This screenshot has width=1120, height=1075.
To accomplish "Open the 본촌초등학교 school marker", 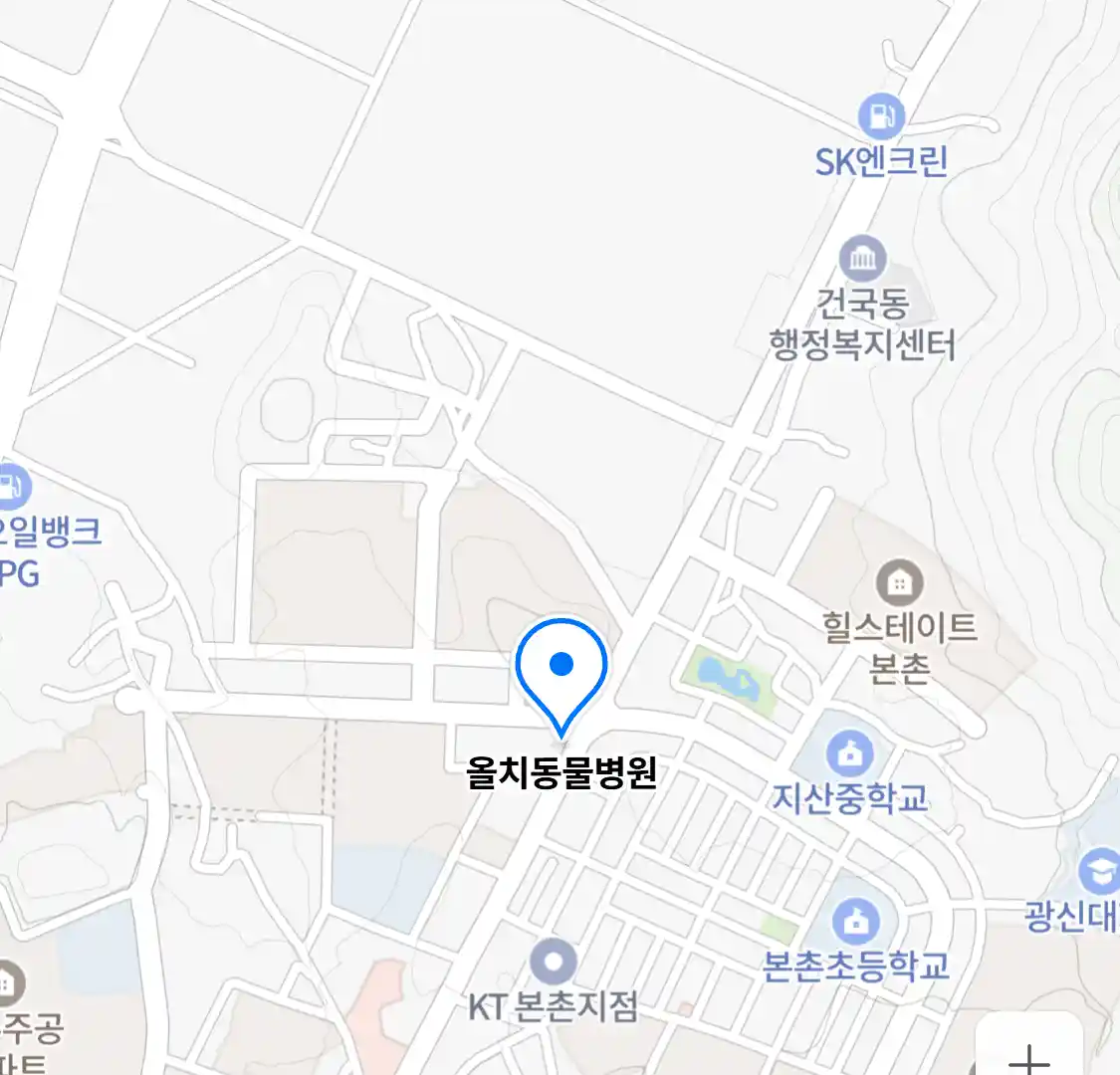I will coord(855,922).
